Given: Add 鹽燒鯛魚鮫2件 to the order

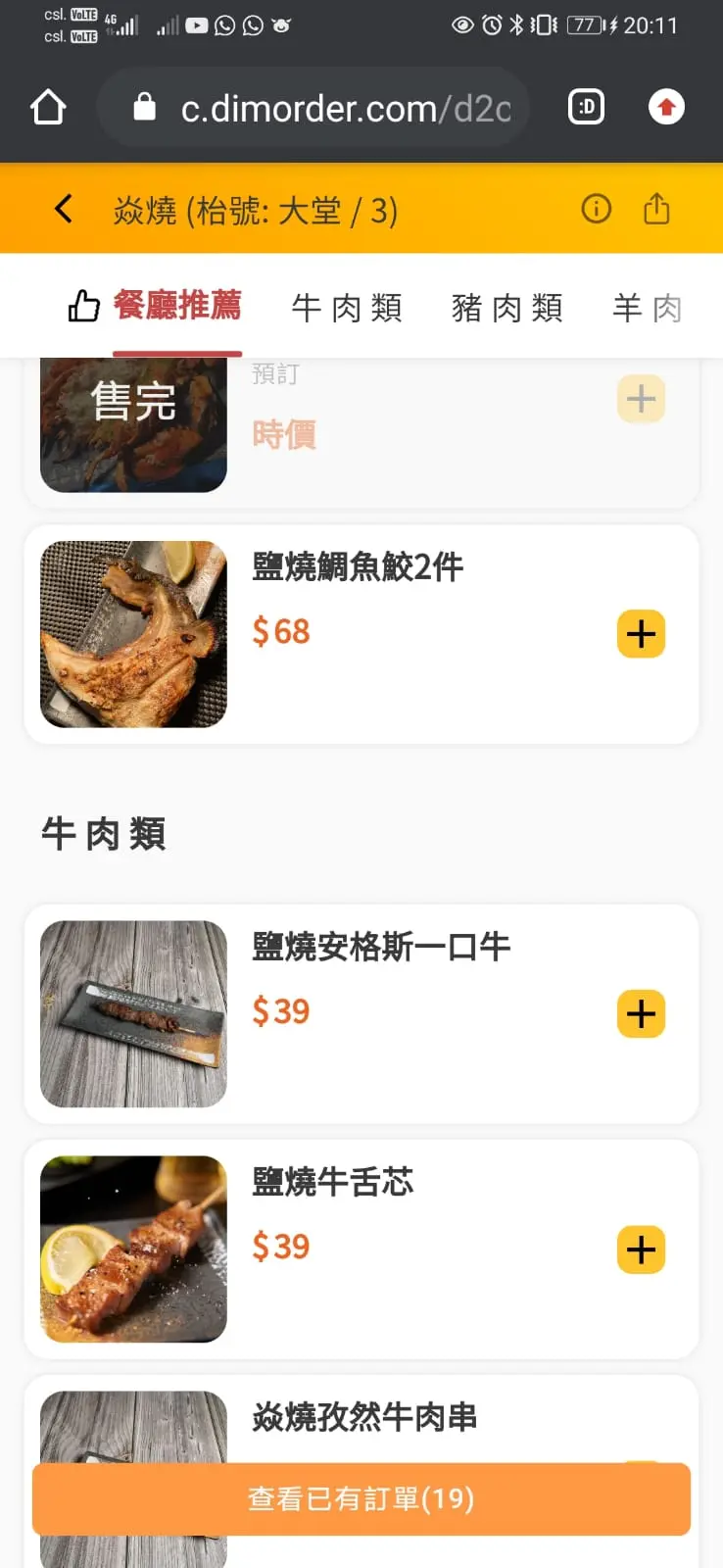Looking at the screenshot, I should tap(642, 634).
